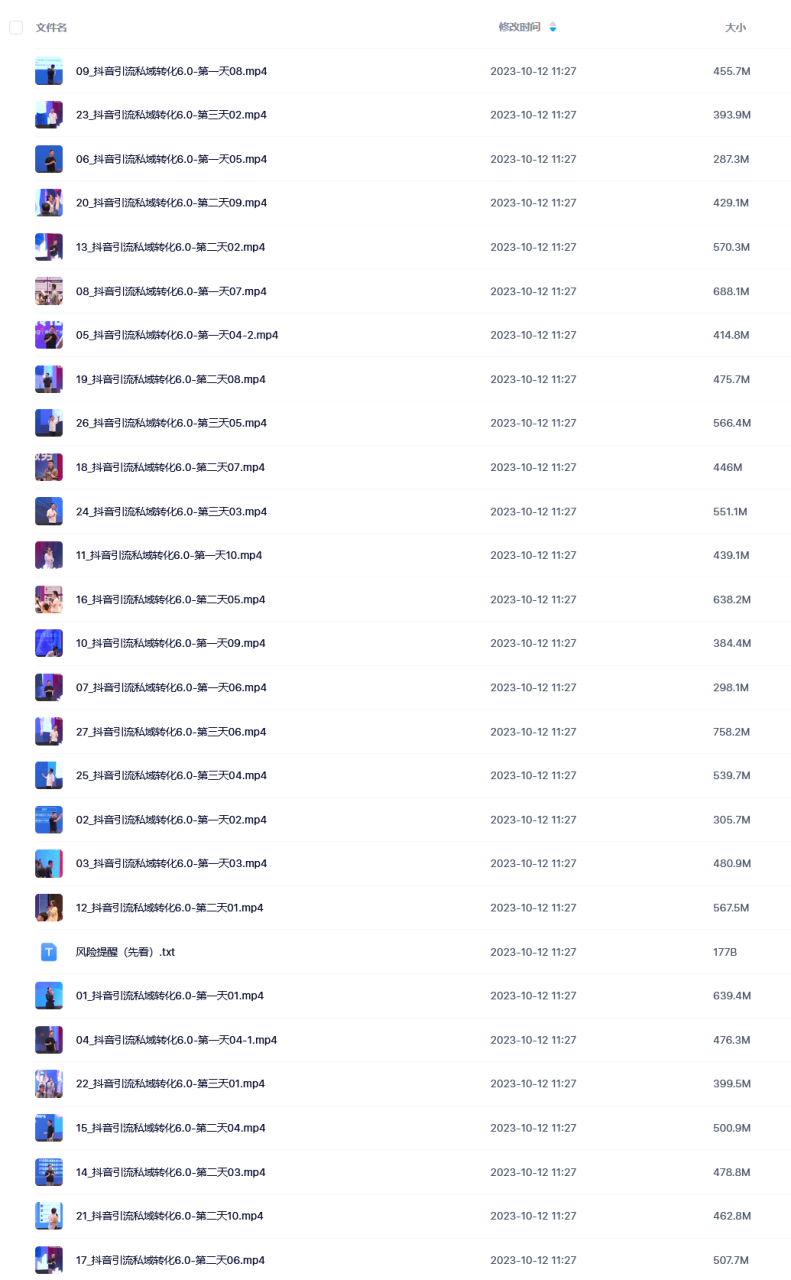Open 01_抖音引流私域转化6.0-第一天01.mp4

pos(169,995)
